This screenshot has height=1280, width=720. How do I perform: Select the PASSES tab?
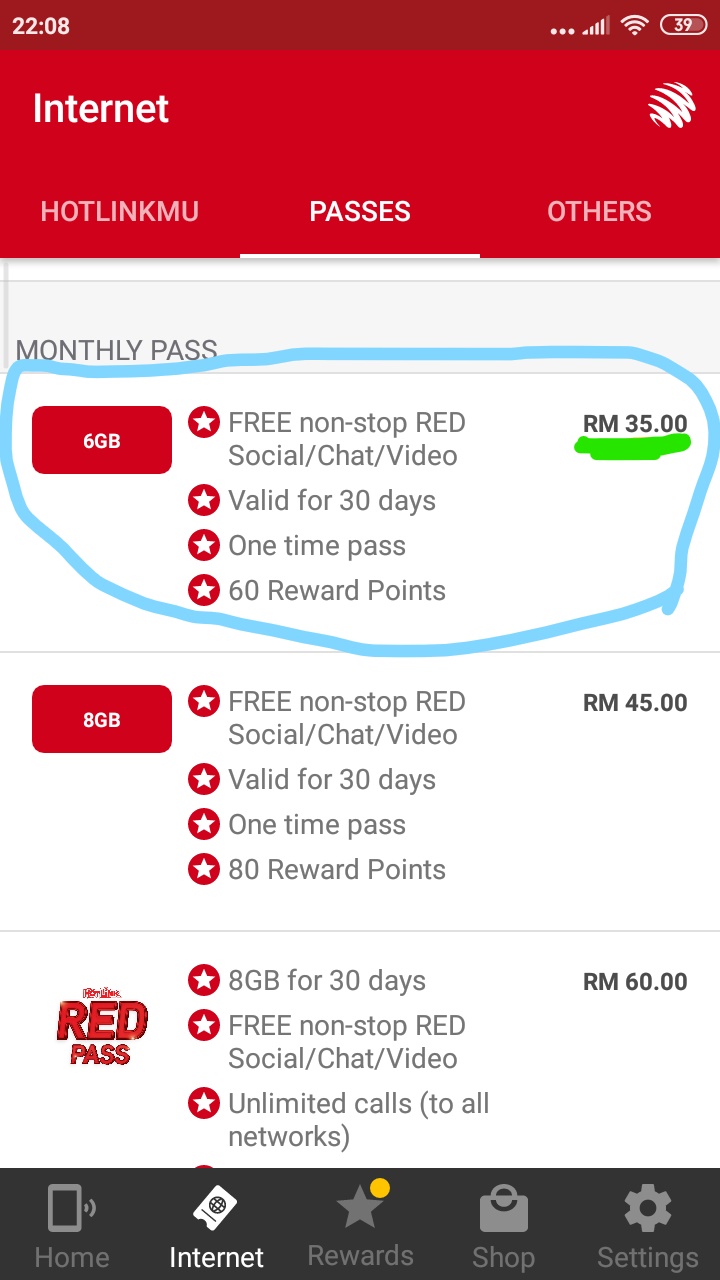[360, 212]
